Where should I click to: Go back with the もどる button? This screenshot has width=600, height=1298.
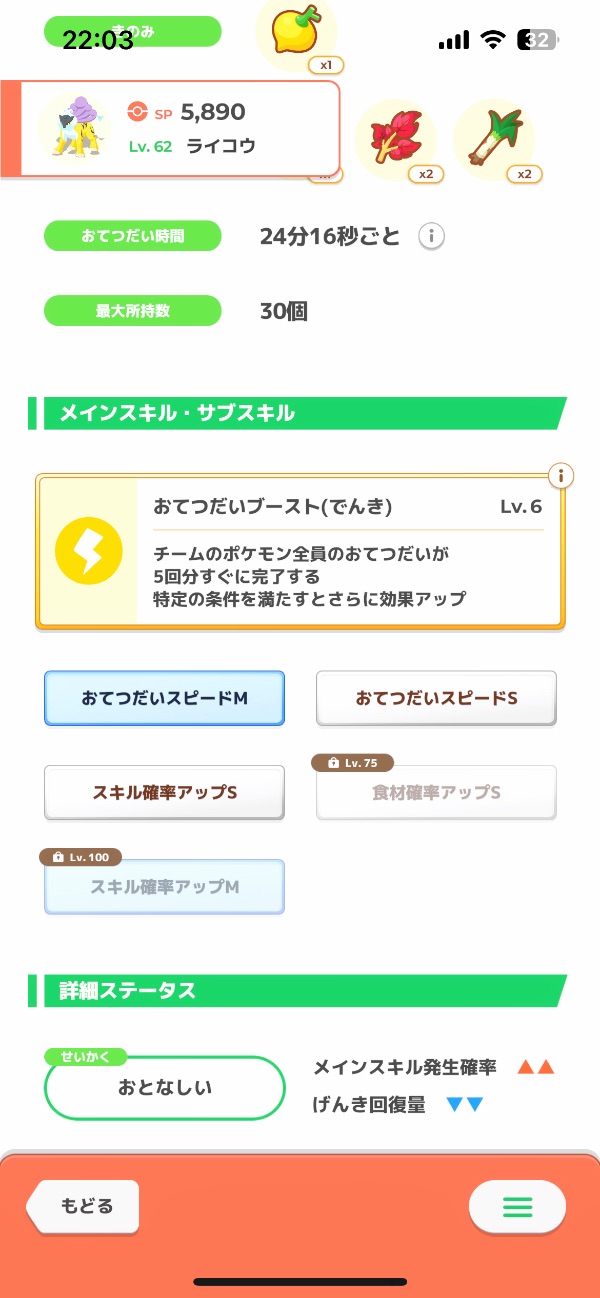pyautogui.click(x=84, y=1206)
